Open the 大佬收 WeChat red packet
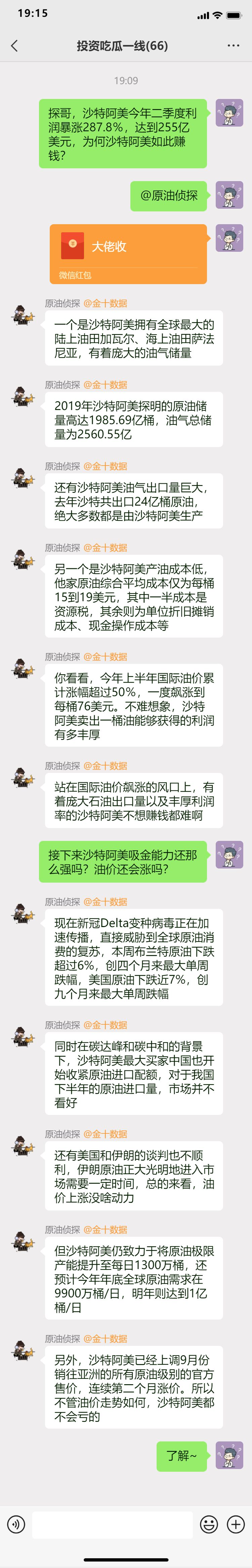The image size is (252, 1568). pos(128,253)
